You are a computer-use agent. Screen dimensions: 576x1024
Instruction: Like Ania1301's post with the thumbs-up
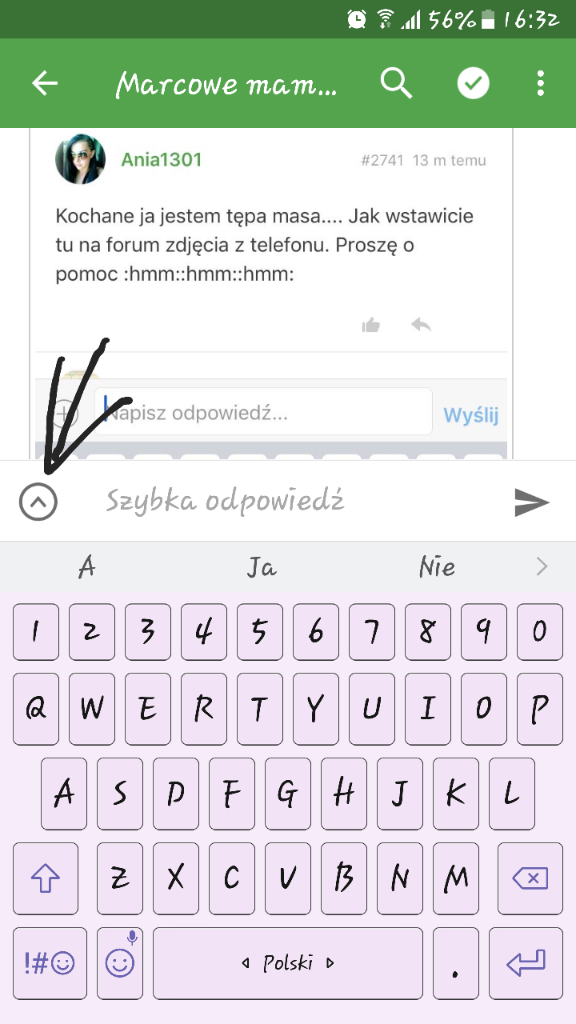(x=371, y=325)
